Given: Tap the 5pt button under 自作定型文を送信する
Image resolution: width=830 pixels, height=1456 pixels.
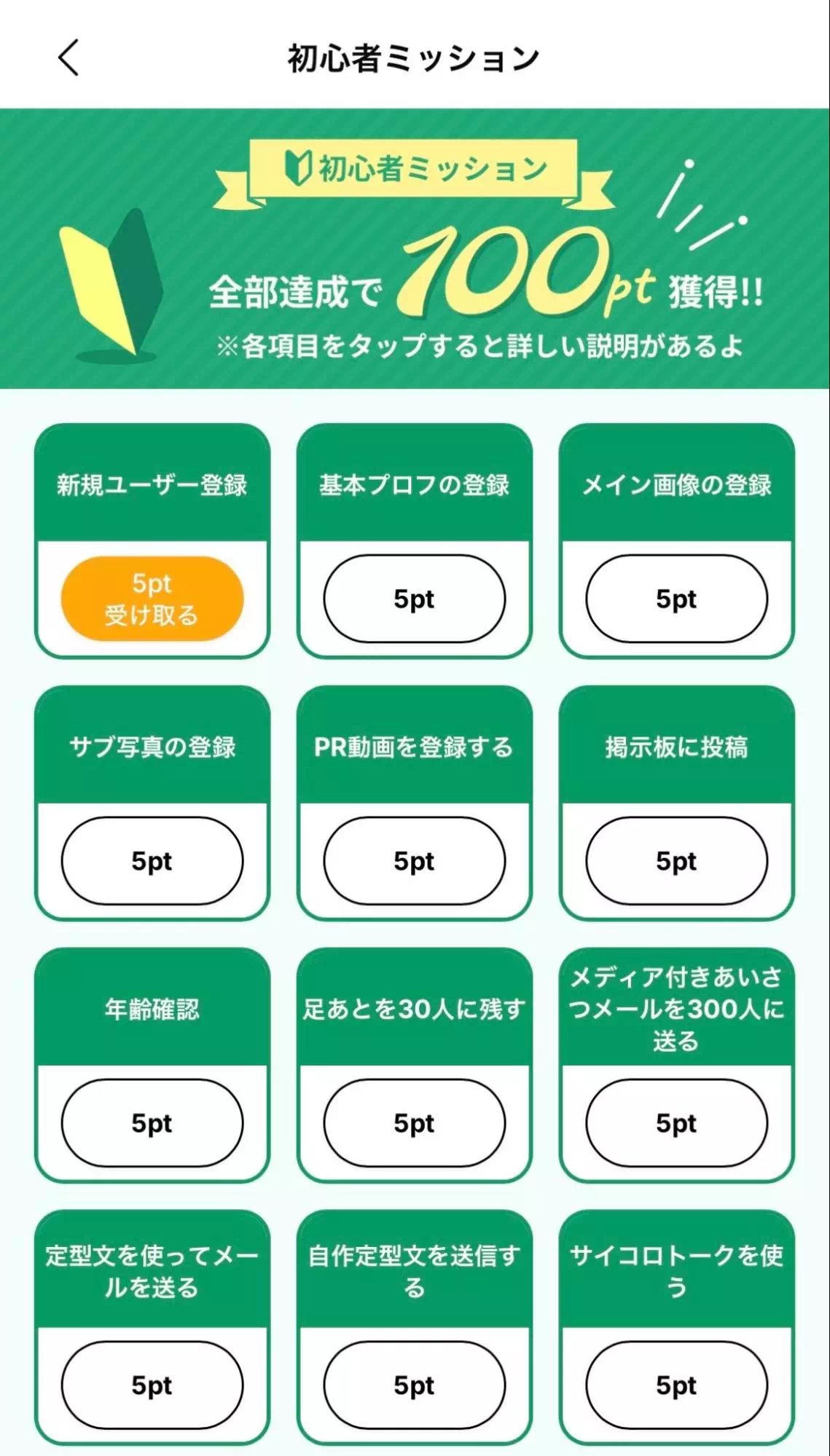Looking at the screenshot, I should pos(414,1385).
